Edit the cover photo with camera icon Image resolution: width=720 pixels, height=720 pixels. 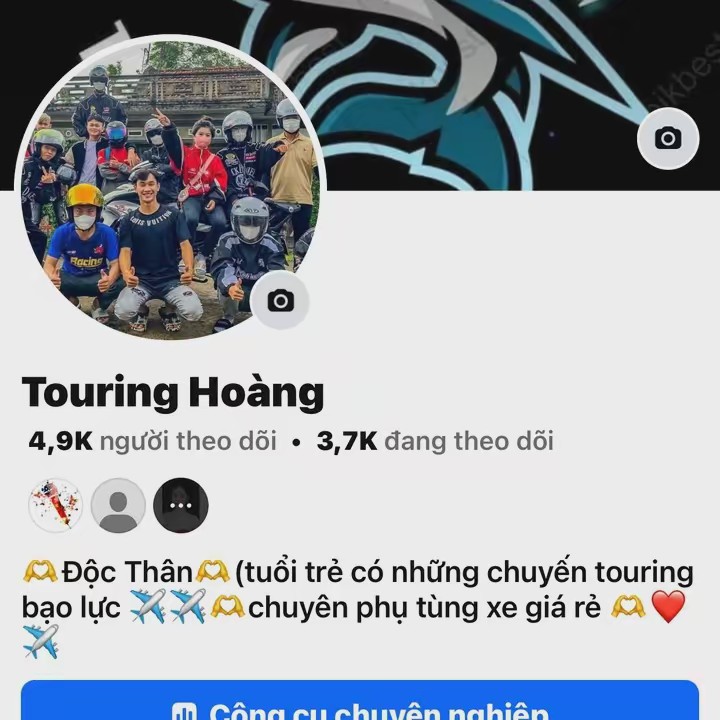click(x=667, y=138)
